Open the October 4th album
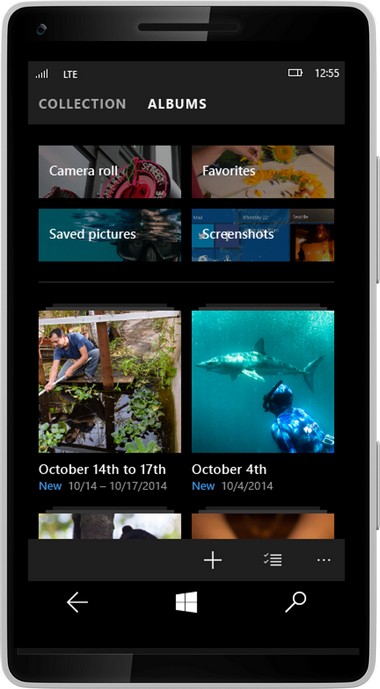380x689 pixels. (x=263, y=381)
